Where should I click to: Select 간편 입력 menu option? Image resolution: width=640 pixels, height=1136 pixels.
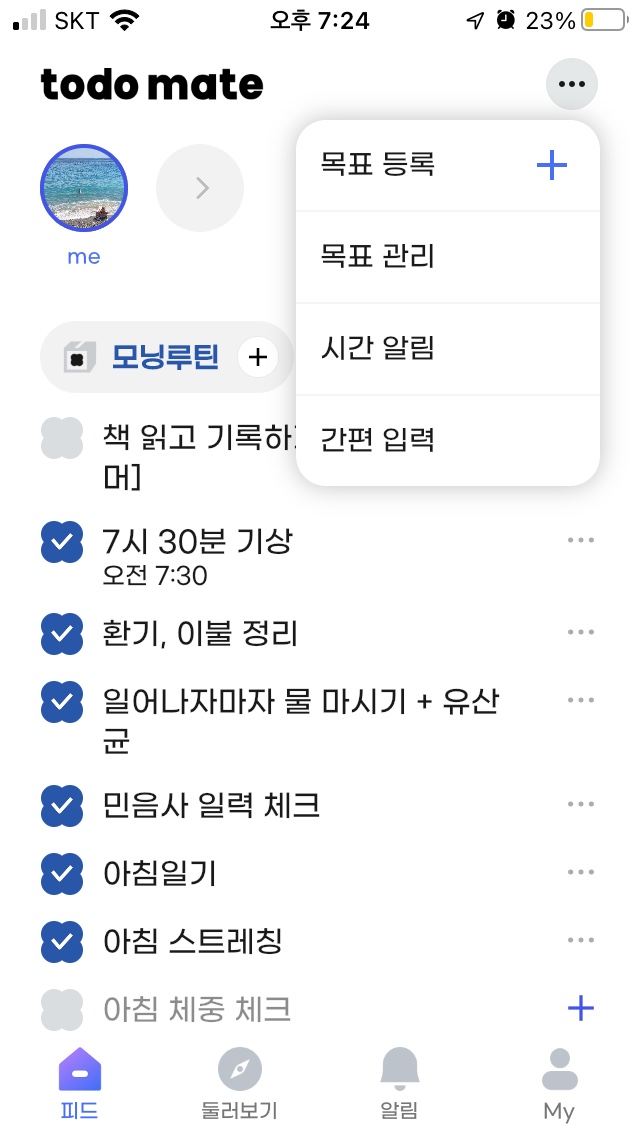(x=448, y=440)
